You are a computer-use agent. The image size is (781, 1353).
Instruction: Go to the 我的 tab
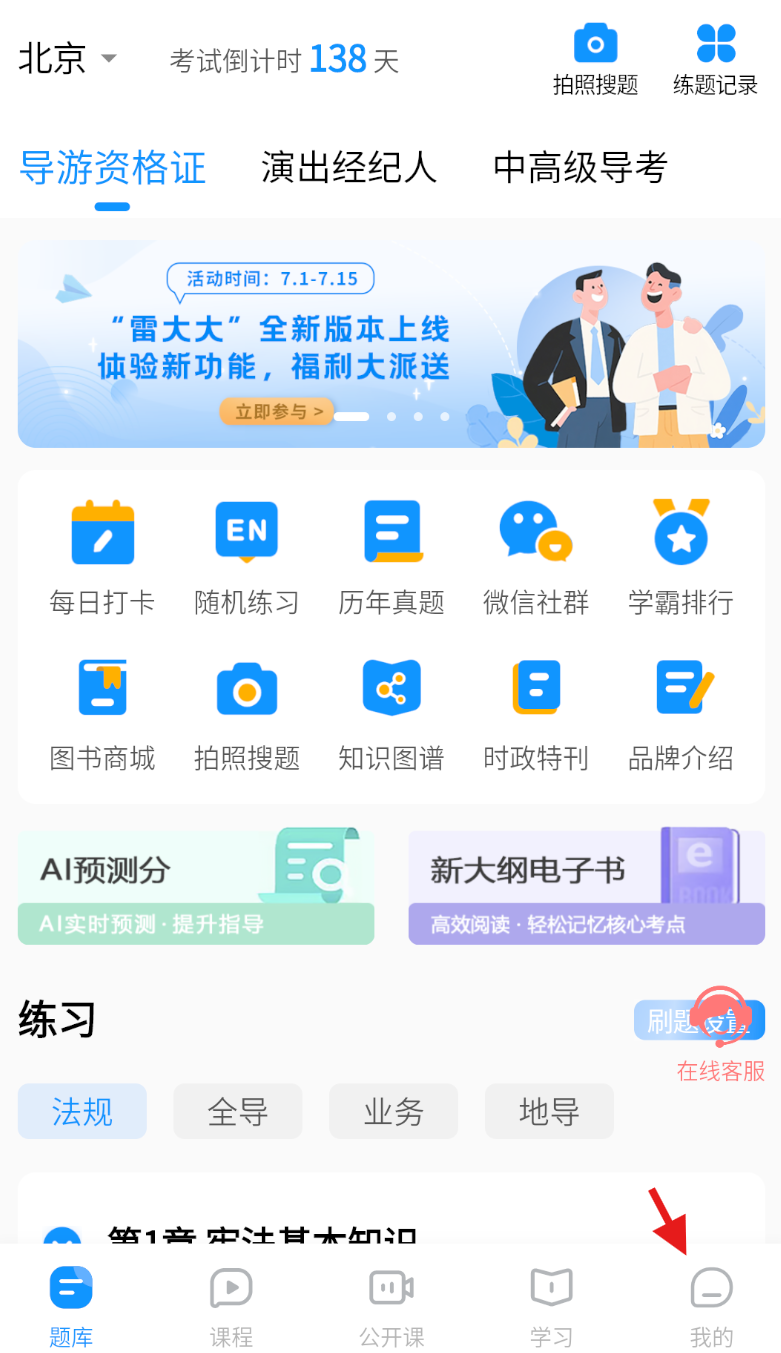[711, 1307]
